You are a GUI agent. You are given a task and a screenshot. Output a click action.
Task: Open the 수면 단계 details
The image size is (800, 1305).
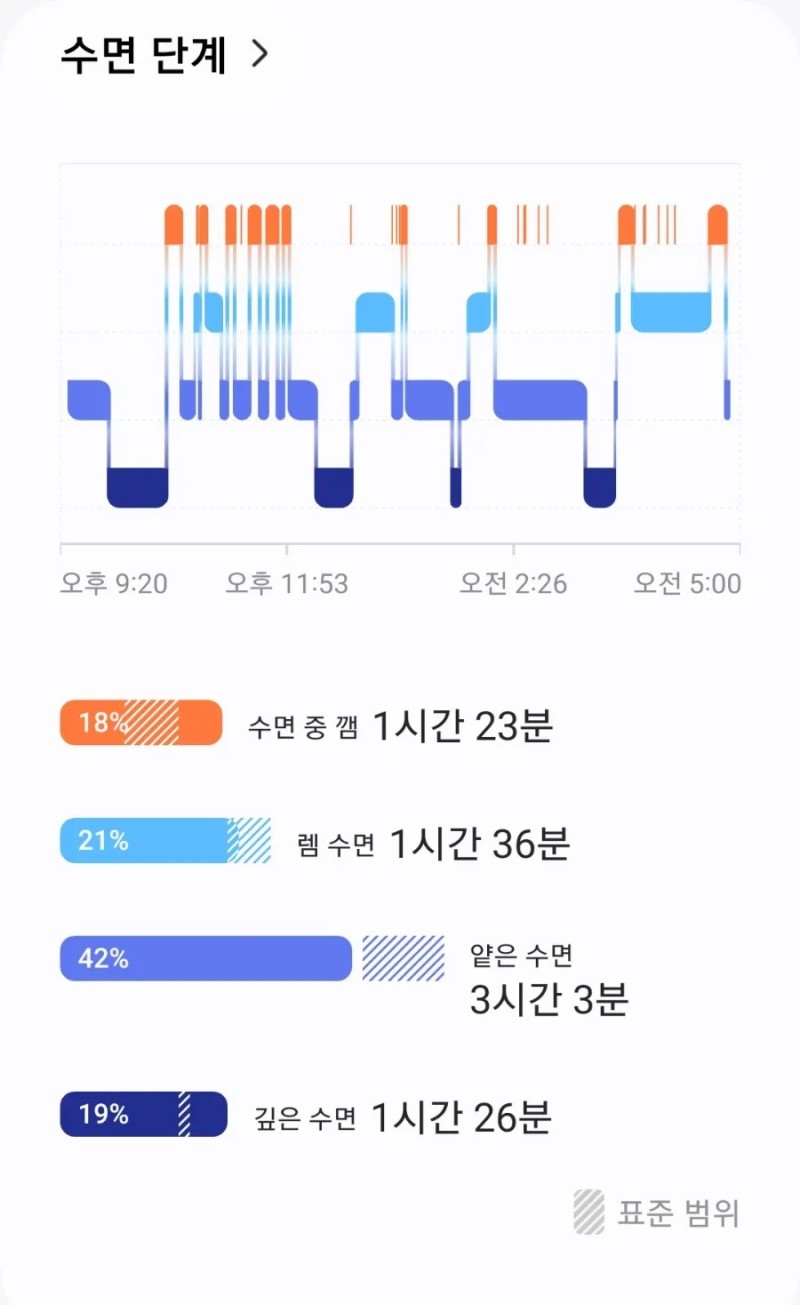click(165, 54)
